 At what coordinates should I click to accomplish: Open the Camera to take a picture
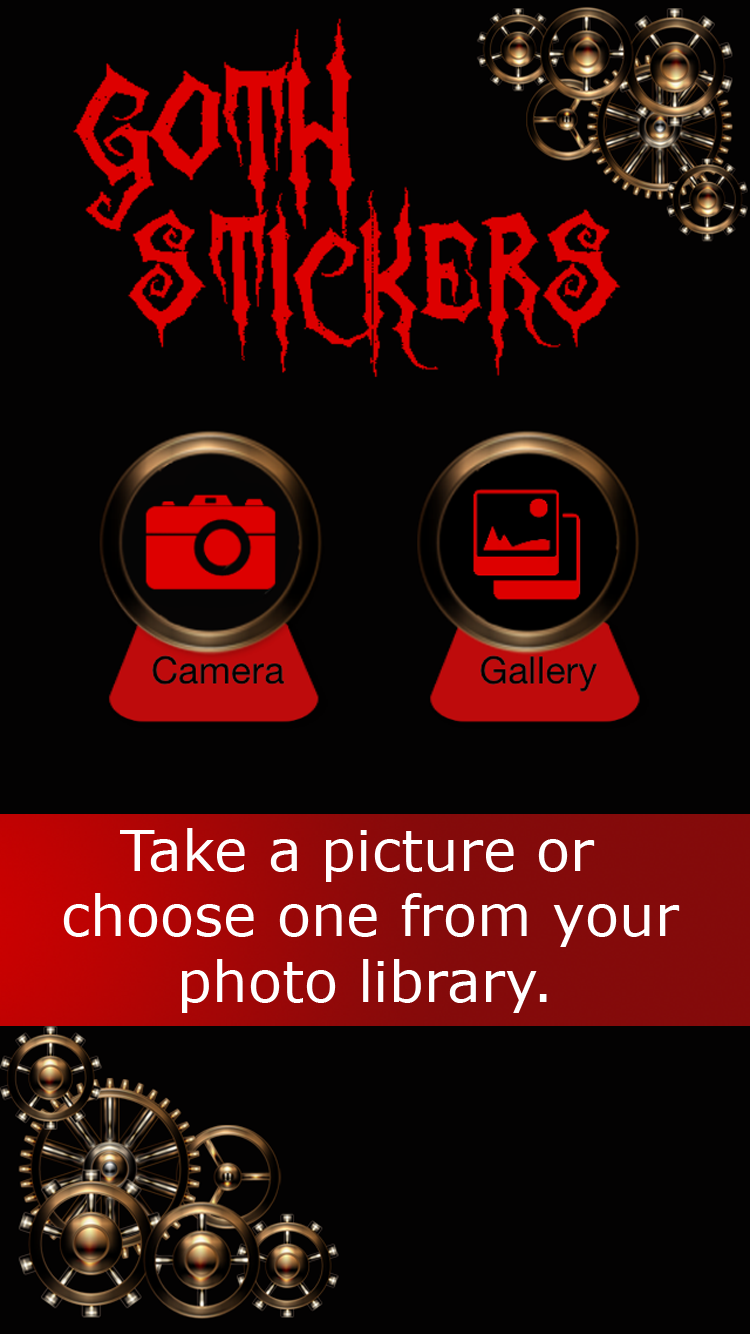(x=212, y=575)
